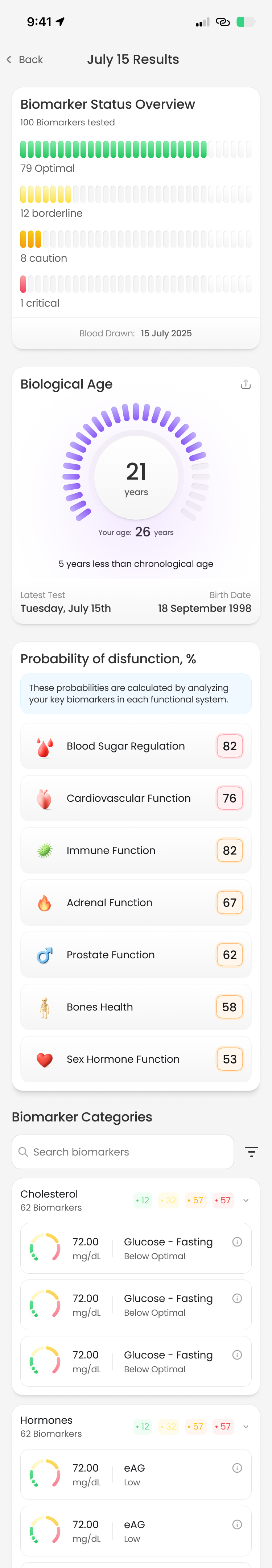The width and height of the screenshot is (272, 1568).
Task: Go back from July 15 Results
Action: [x=24, y=60]
